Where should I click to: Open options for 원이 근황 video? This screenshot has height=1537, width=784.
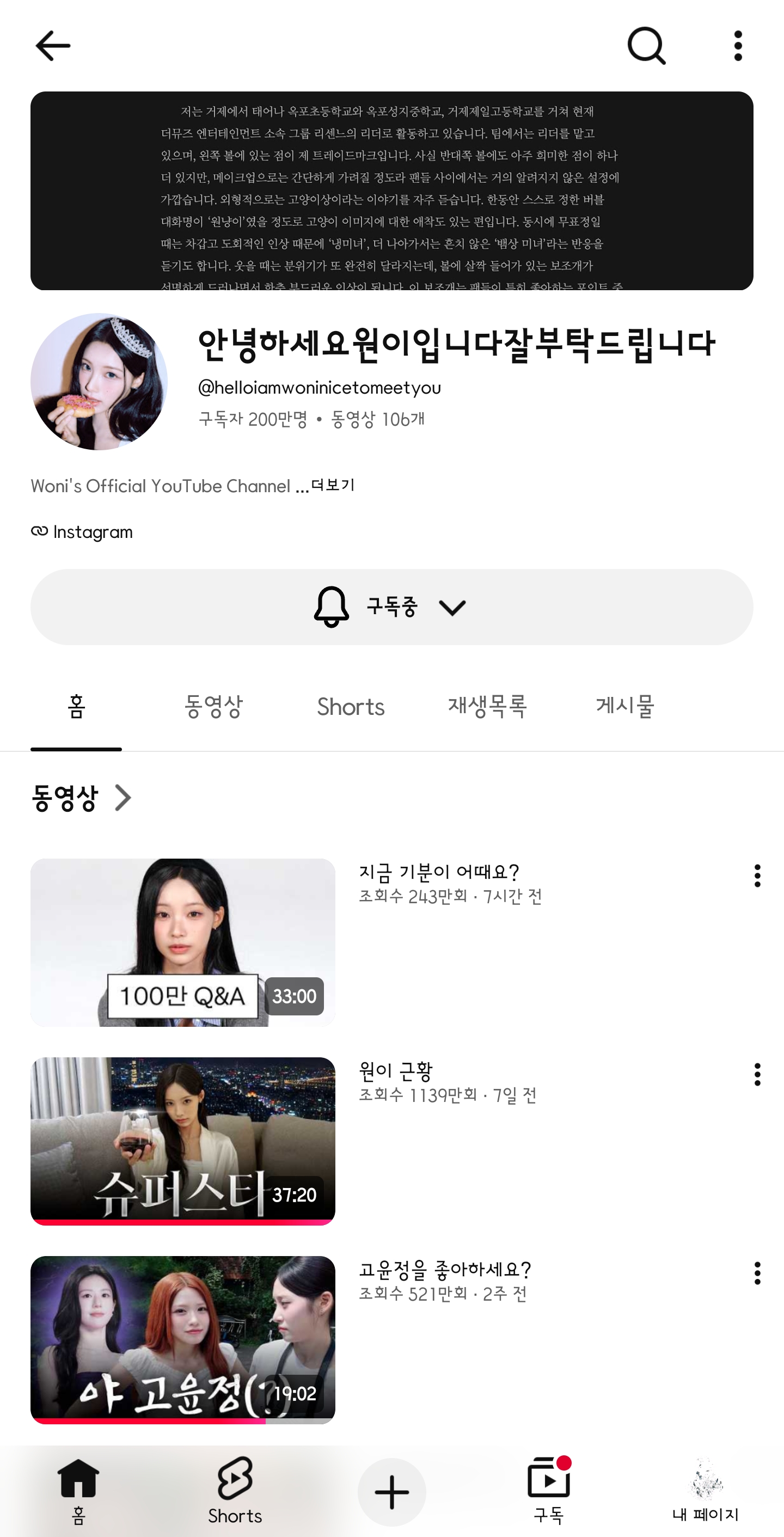point(757,1074)
